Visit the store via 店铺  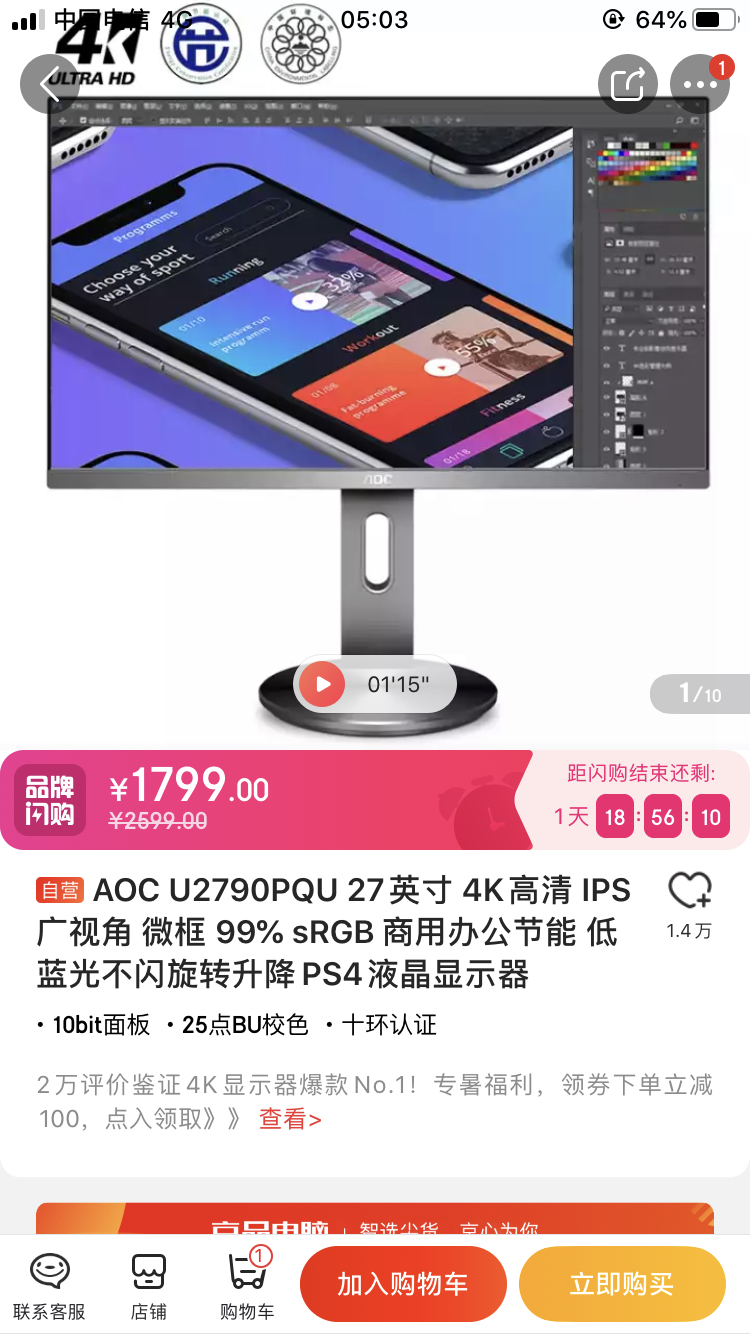pos(149,1286)
